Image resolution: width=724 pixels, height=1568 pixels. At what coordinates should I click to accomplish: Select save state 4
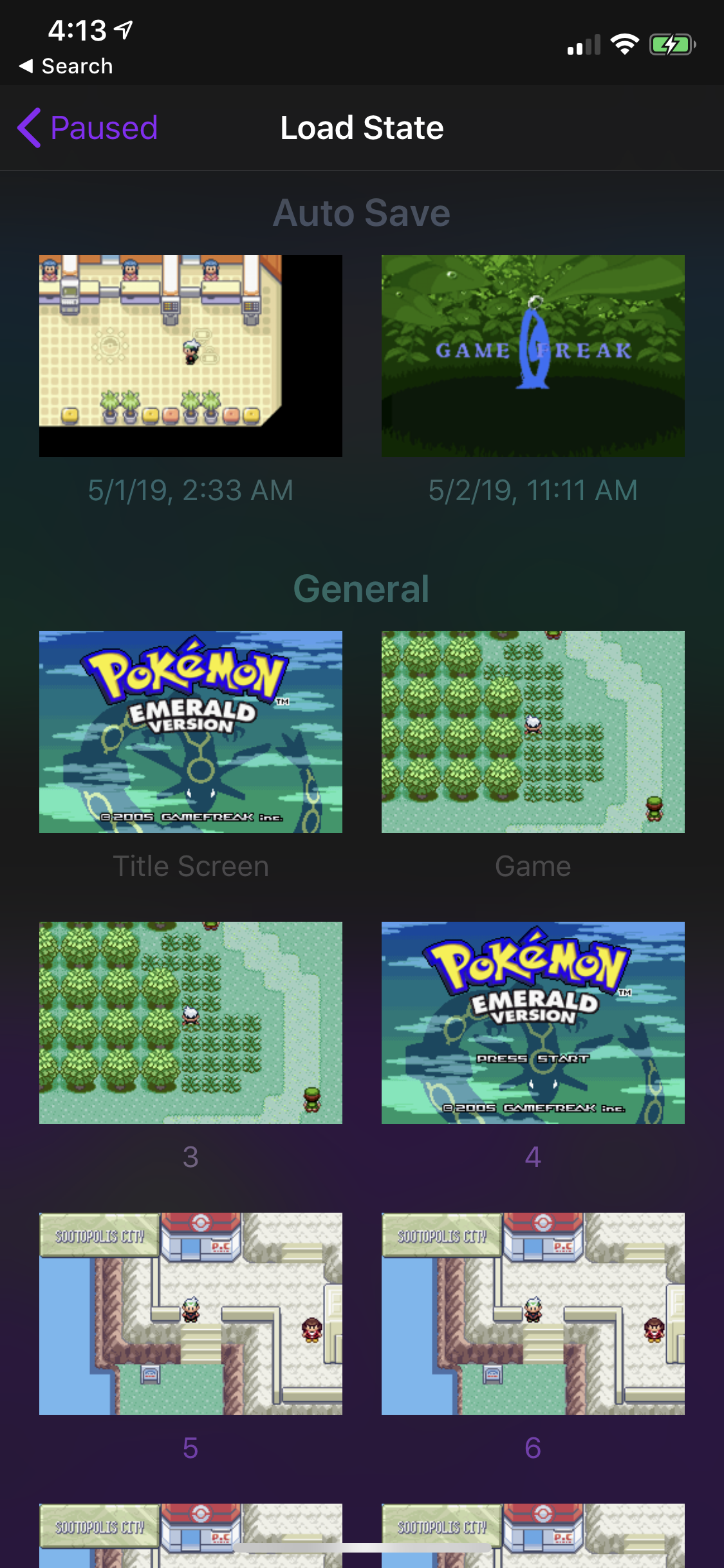point(533,1023)
